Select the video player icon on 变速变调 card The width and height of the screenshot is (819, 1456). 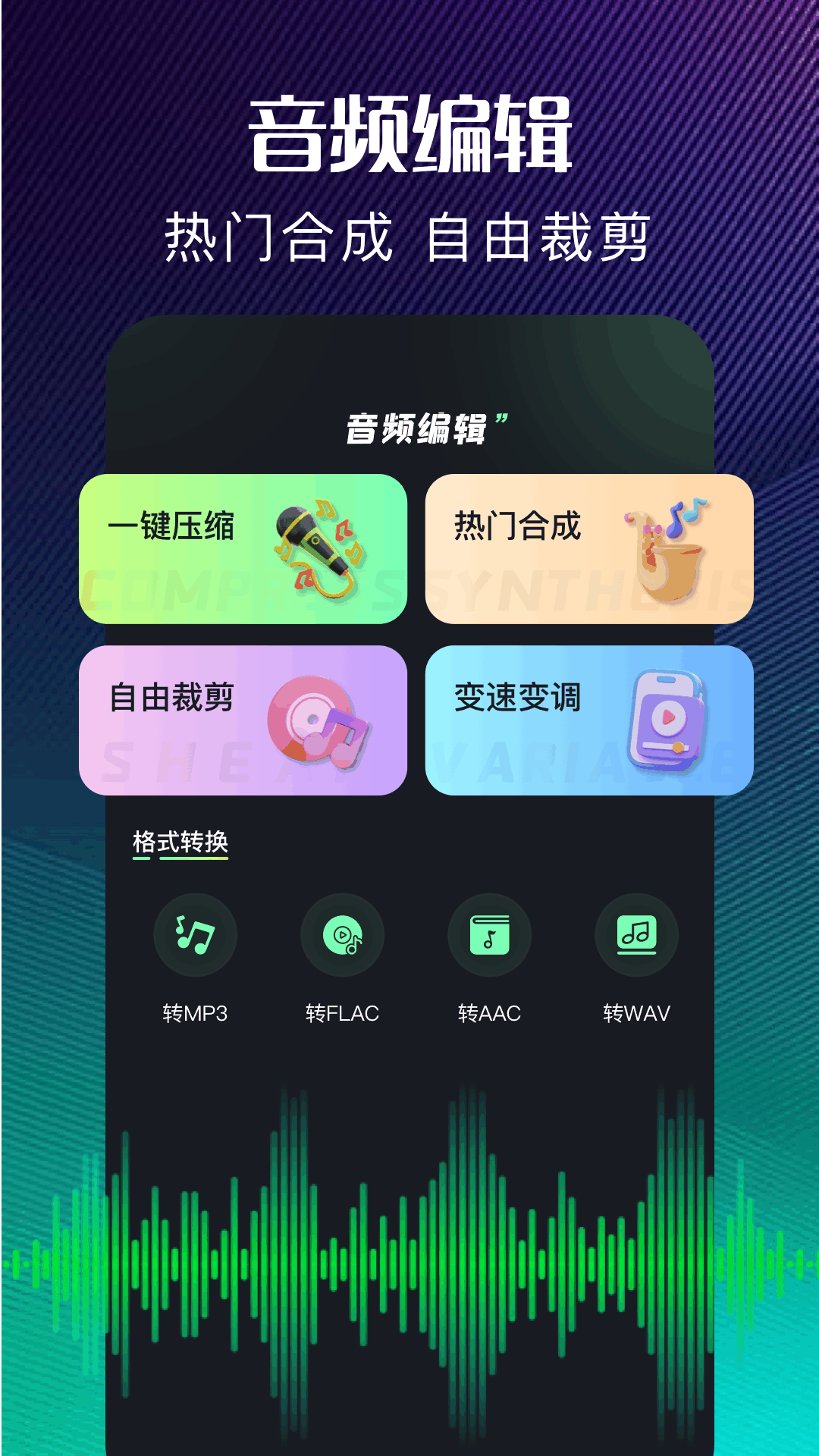pyautogui.click(x=666, y=720)
